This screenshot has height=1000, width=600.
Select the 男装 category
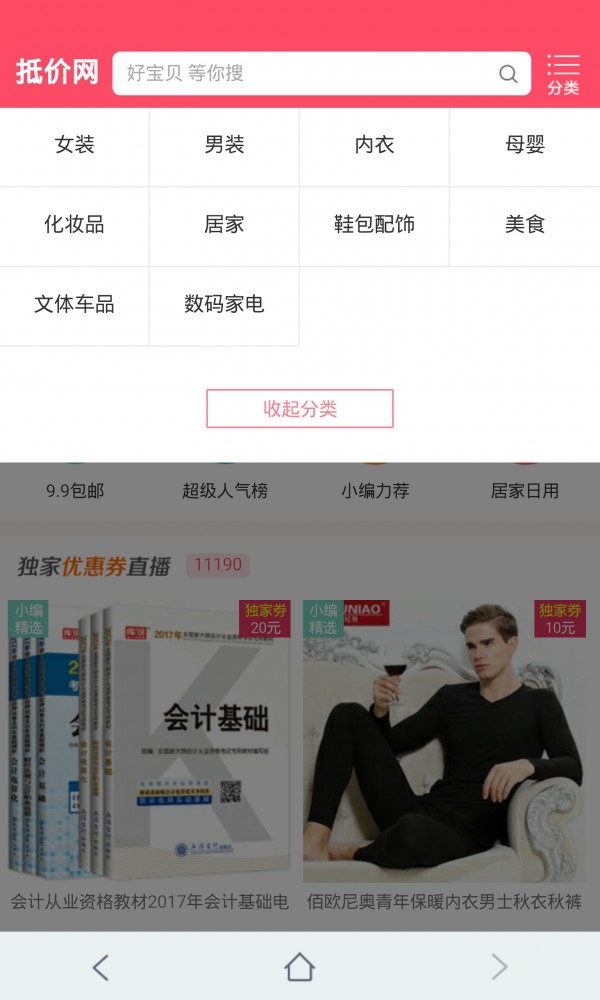pyautogui.click(x=224, y=146)
